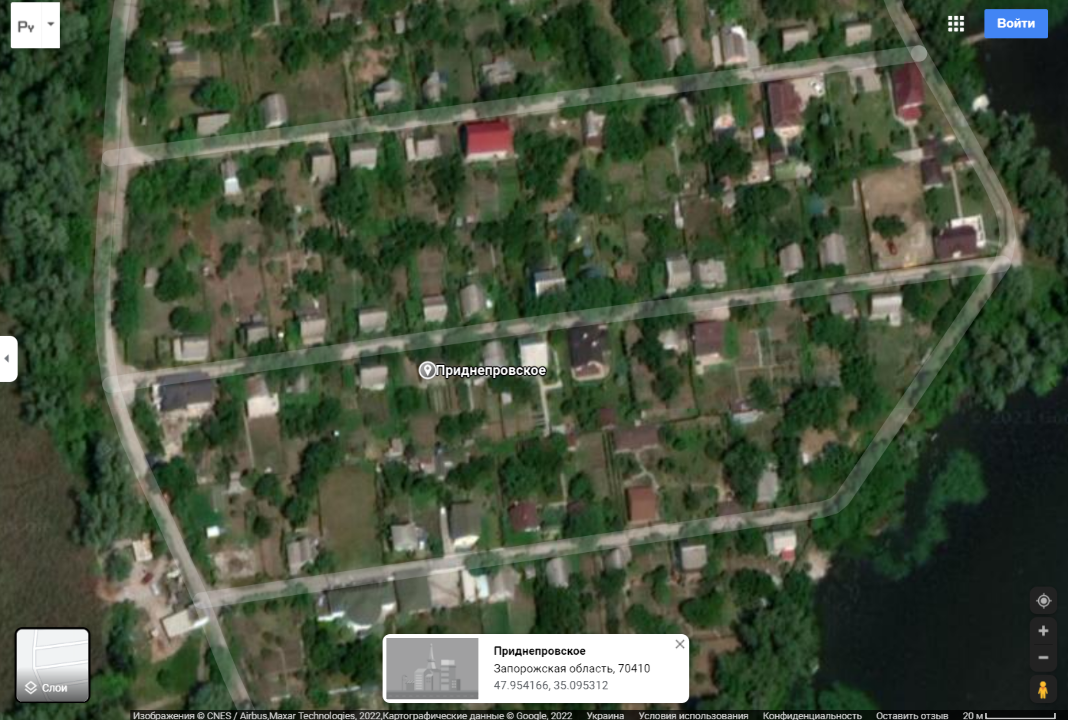
Task: Open the Google apps grid
Action: [x=955, y=24]
